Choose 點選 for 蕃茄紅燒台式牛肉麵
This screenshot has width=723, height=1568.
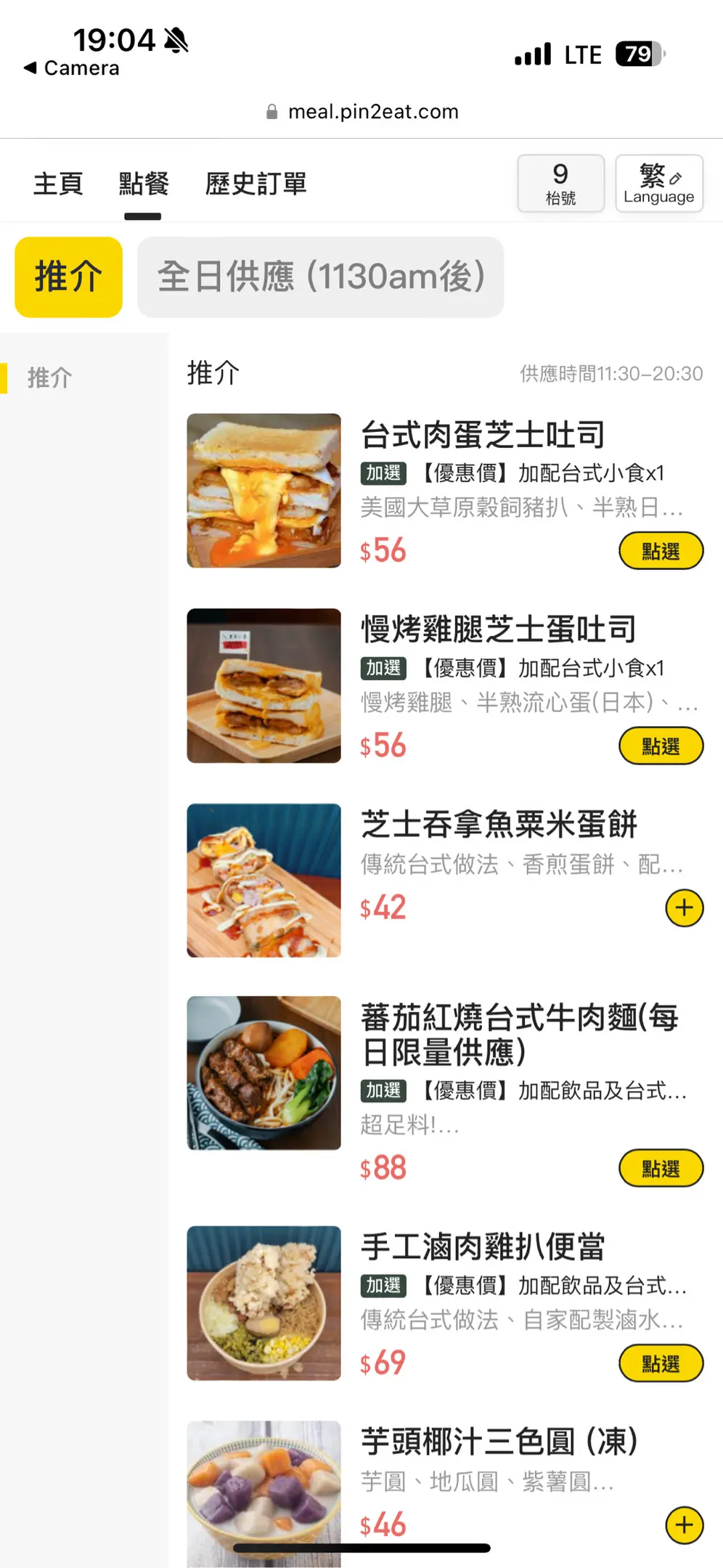tap(661, 1168)
